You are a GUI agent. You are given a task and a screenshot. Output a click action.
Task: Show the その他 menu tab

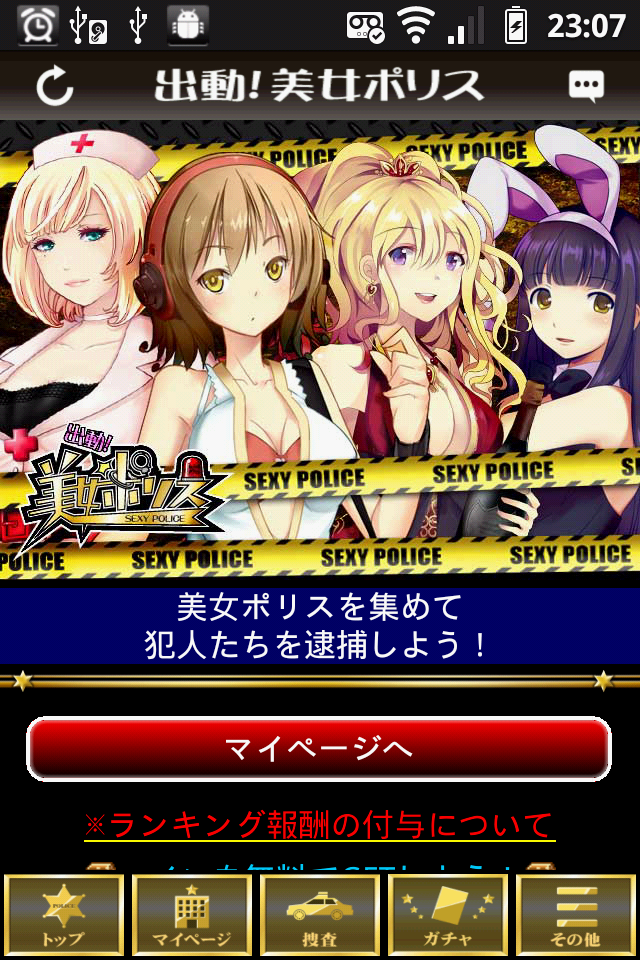coord(575,915)
